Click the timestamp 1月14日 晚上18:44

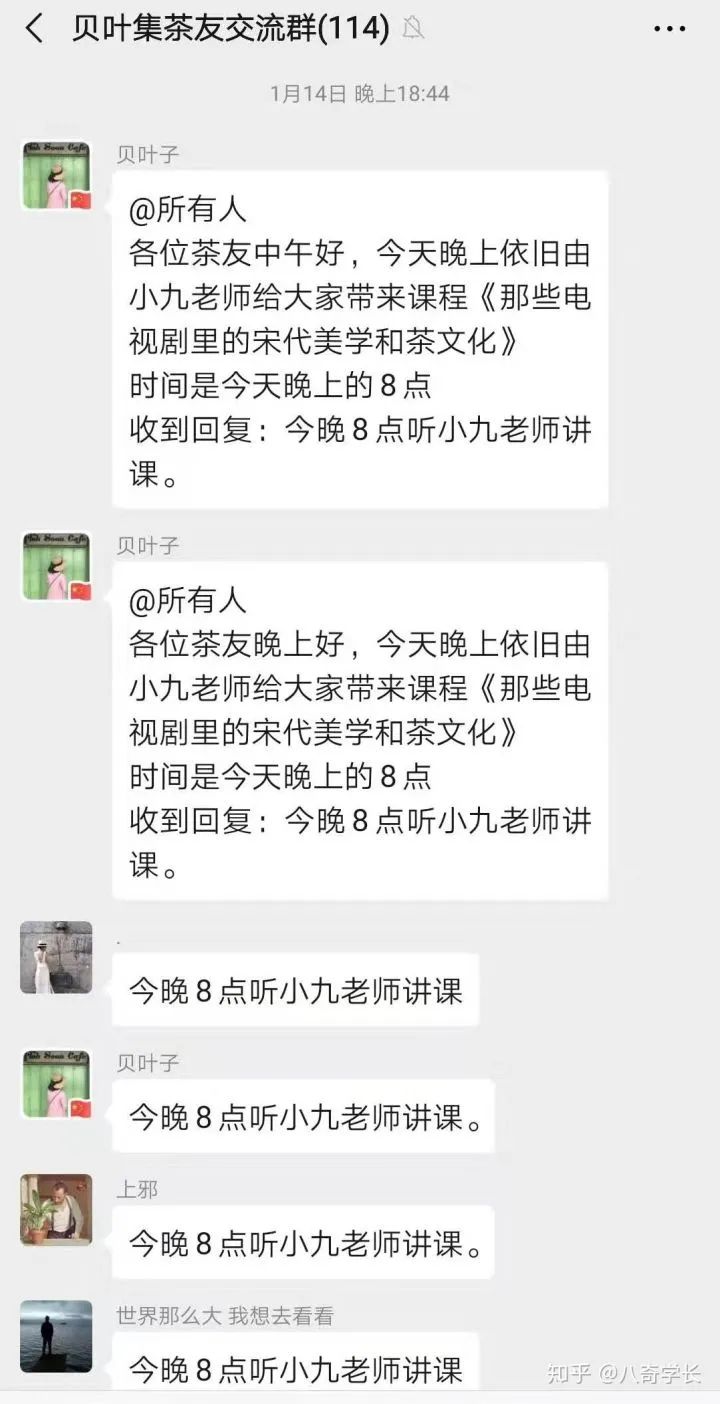click(360, 93)
